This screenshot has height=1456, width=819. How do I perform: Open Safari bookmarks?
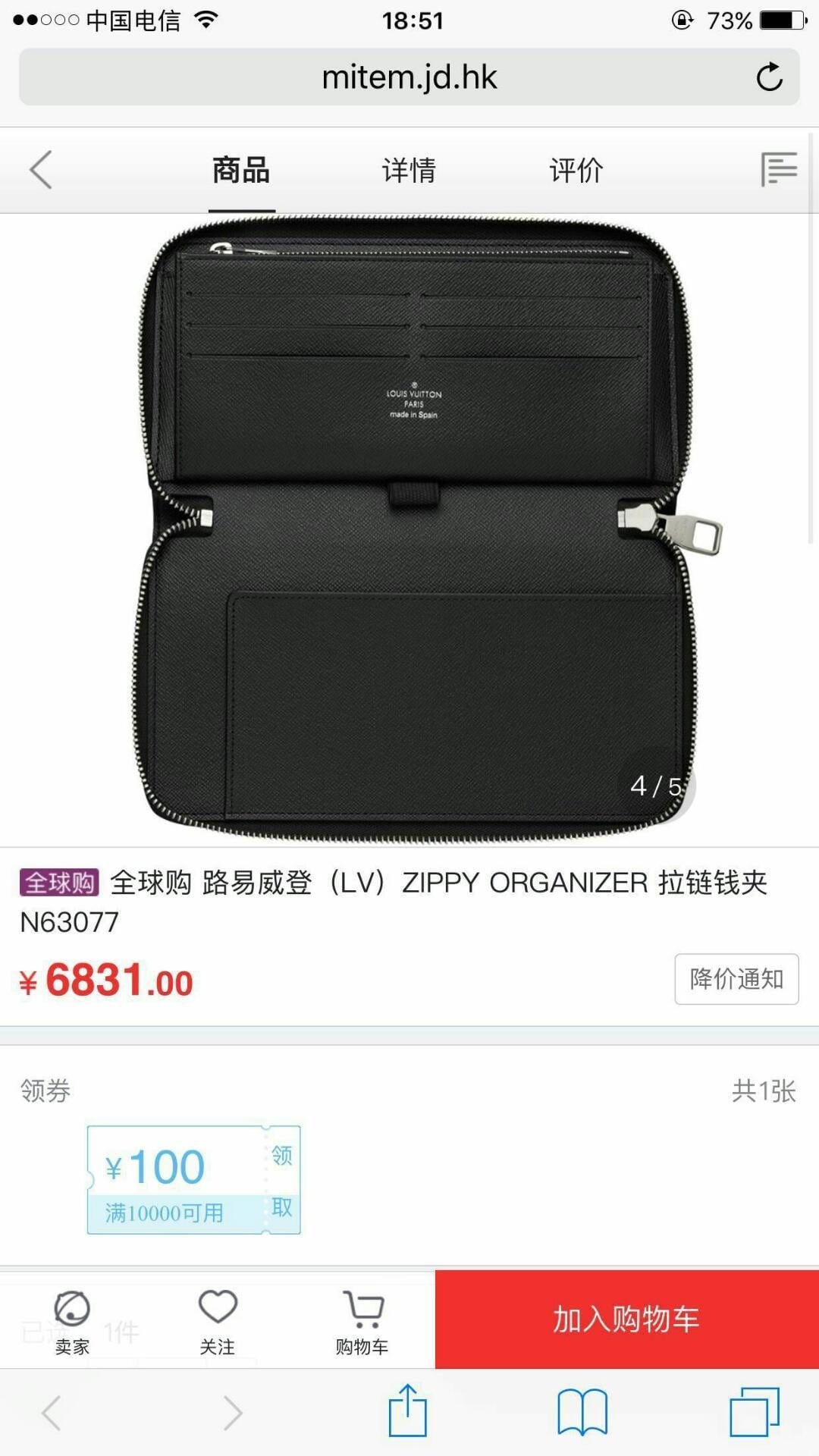coord(582,1411)
